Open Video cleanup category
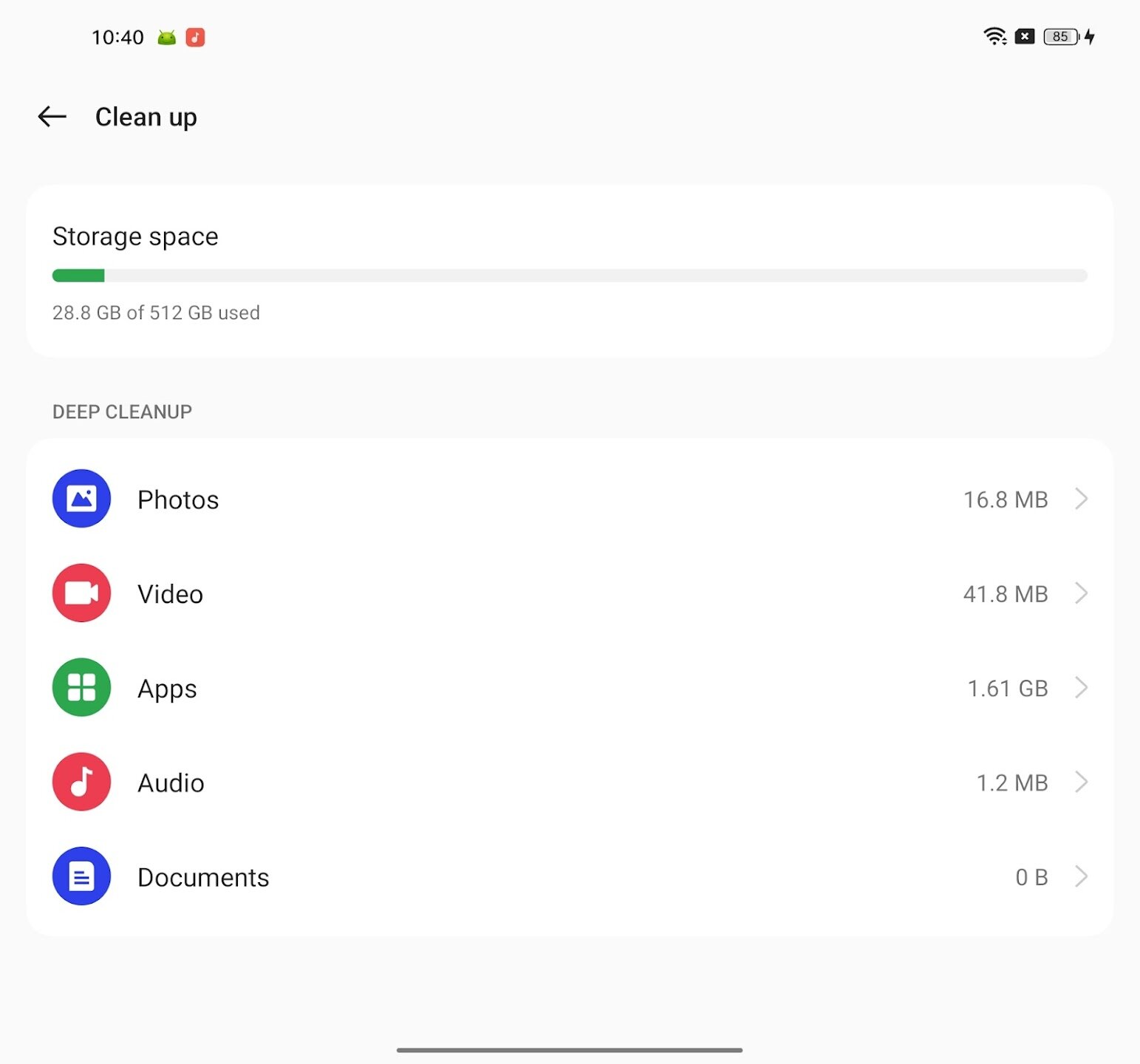The image size is (1140, 1064). click(569, 594)
